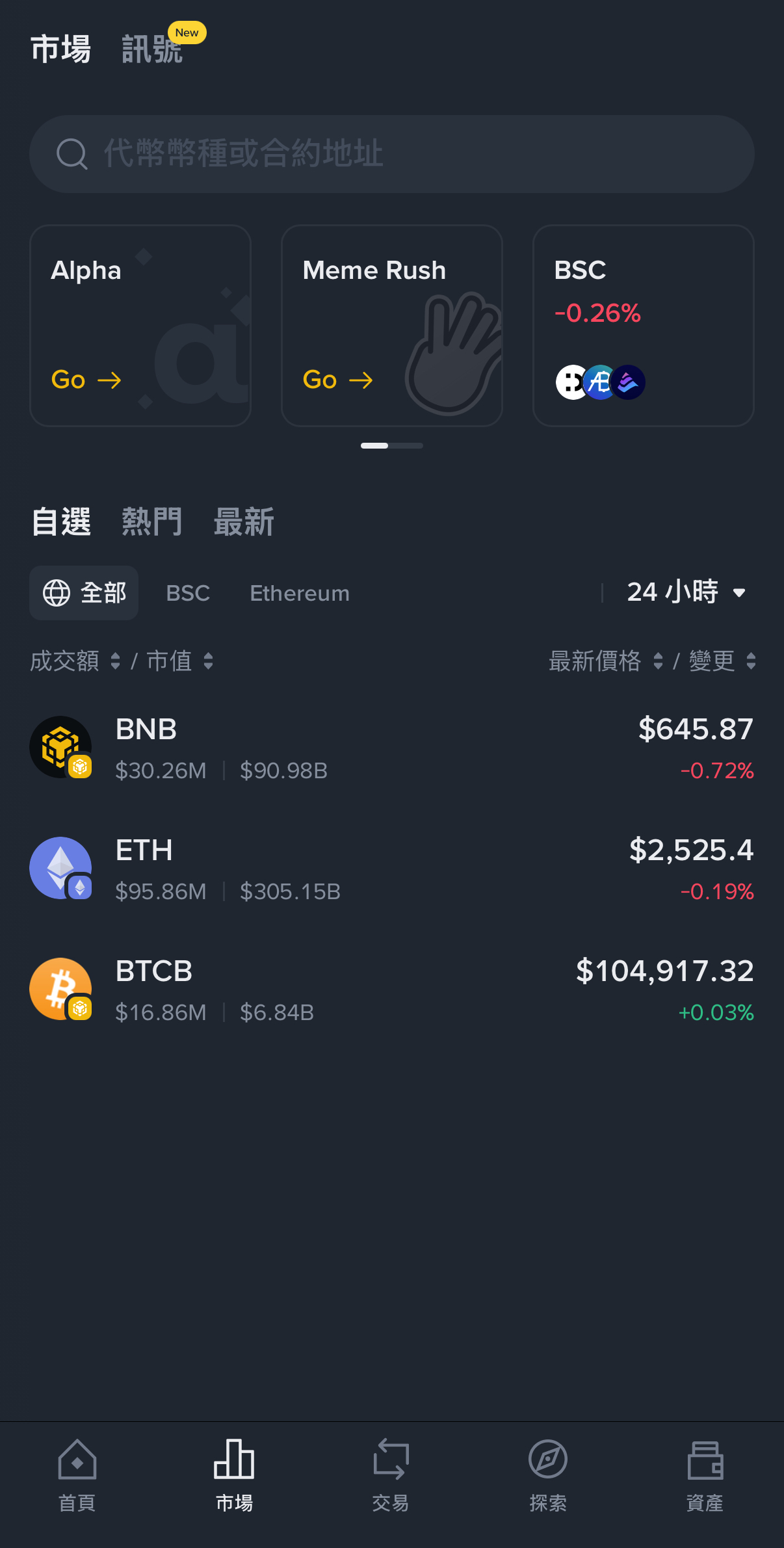Switch to the 訊號 tab

point(152,49)
